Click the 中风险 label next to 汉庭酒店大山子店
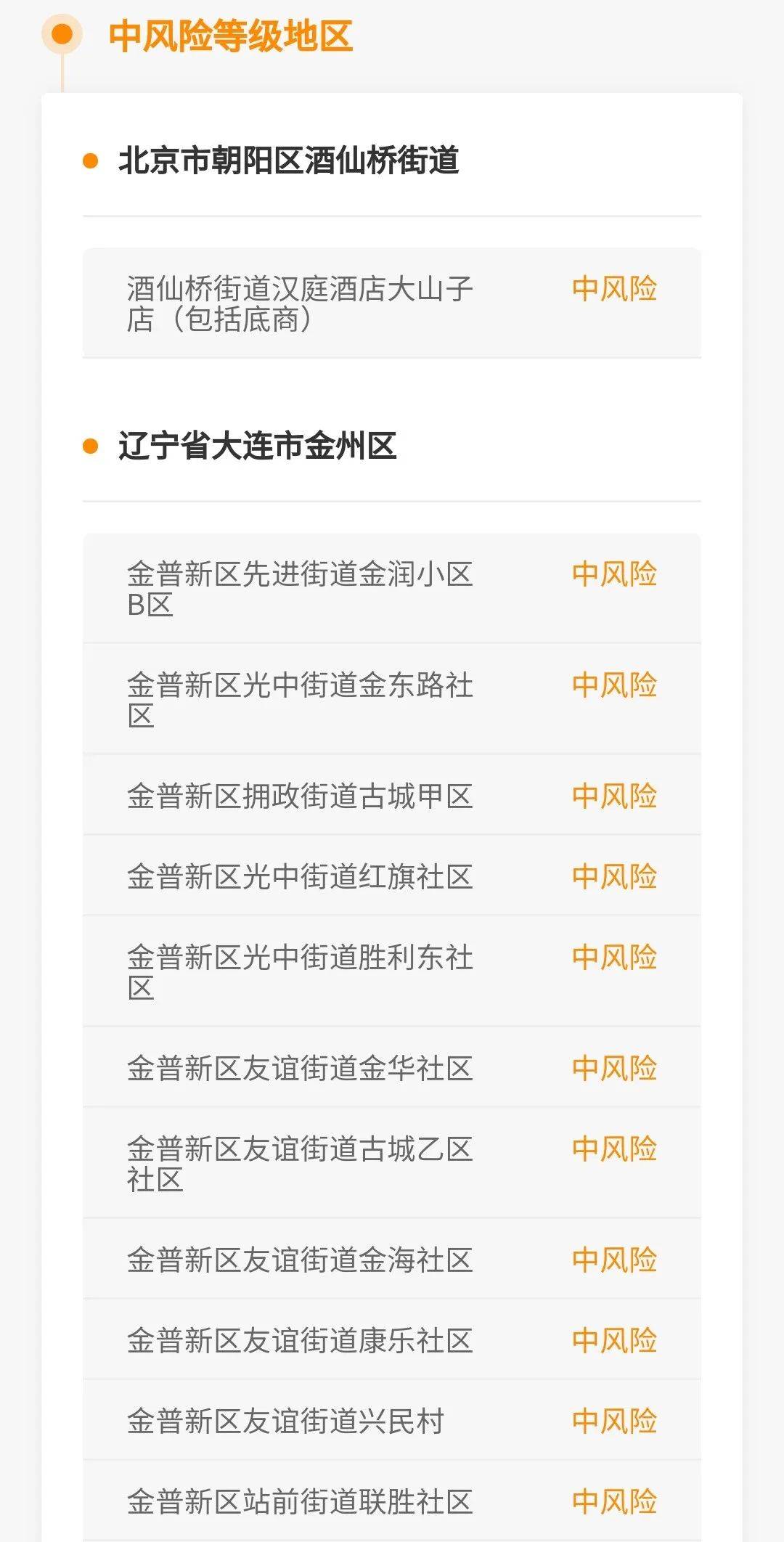784x1542 pixels. [616, 289]
